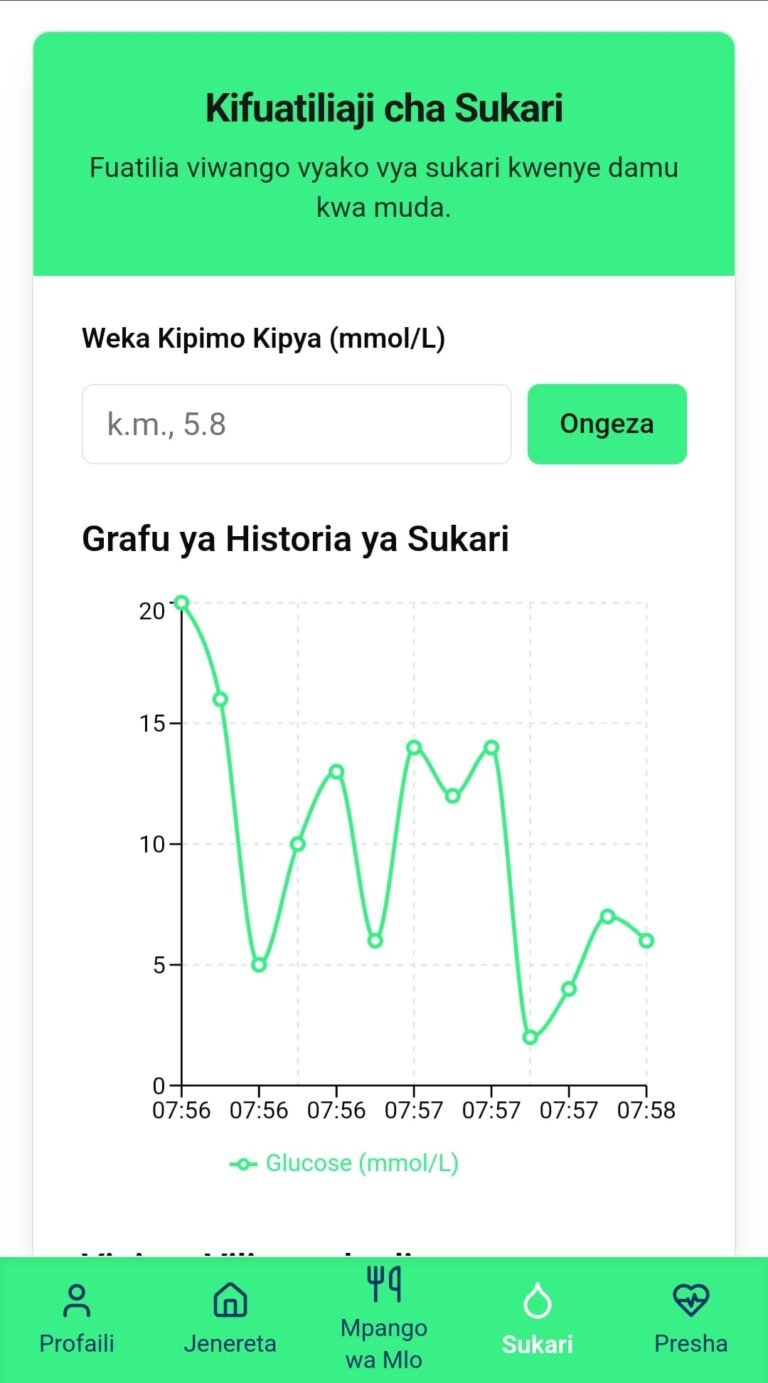The height and width of the screenshot is (1383, 768).
Task: Click the lowest data point at value 2
Action: [530, 1038]
